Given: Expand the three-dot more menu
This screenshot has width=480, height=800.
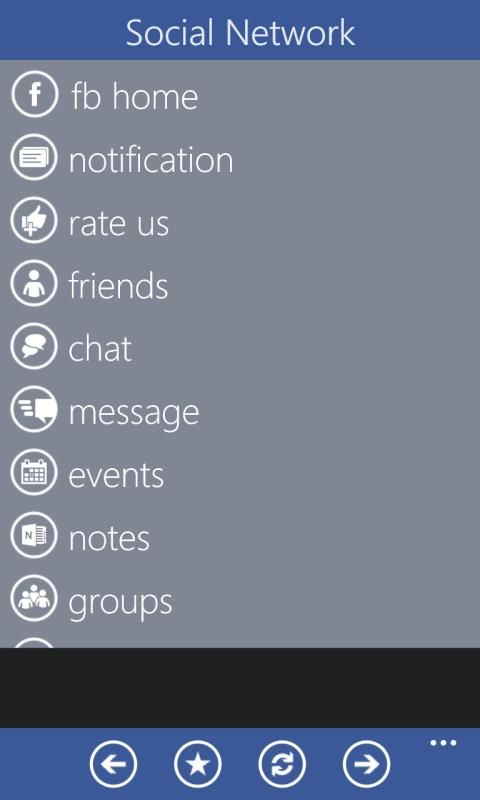Looking at the screenshot, I should [443, 743].
